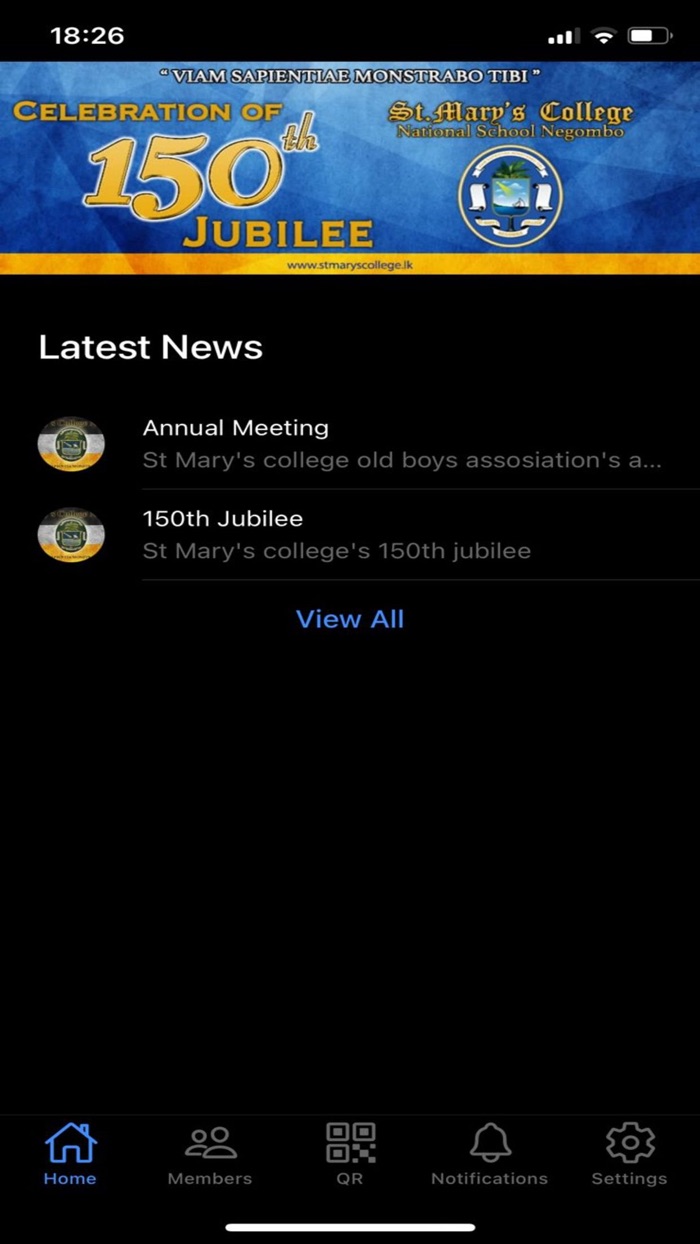Switch to the Members tab

pyautogui.click(x=210, y=1155)
